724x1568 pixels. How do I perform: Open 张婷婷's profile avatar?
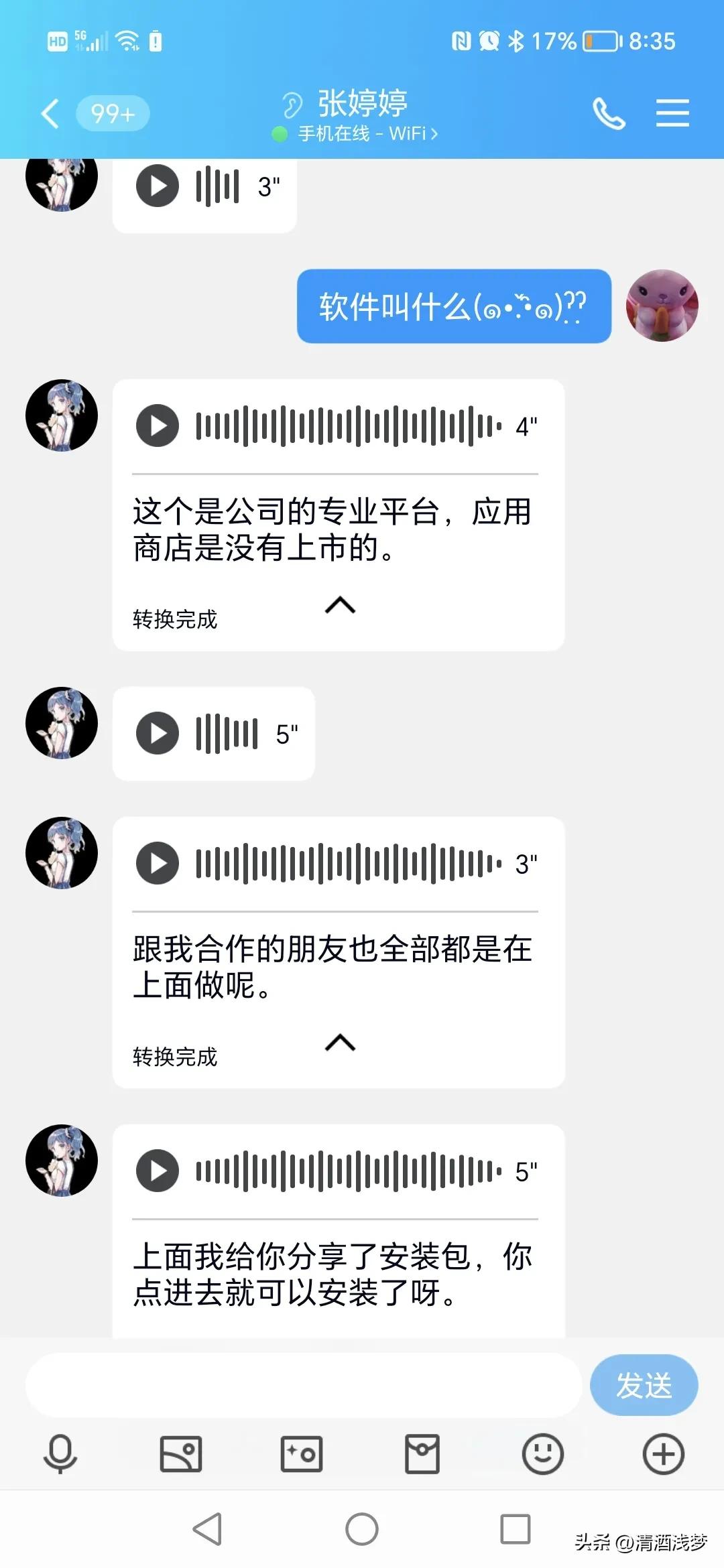[x=60, y=415]
